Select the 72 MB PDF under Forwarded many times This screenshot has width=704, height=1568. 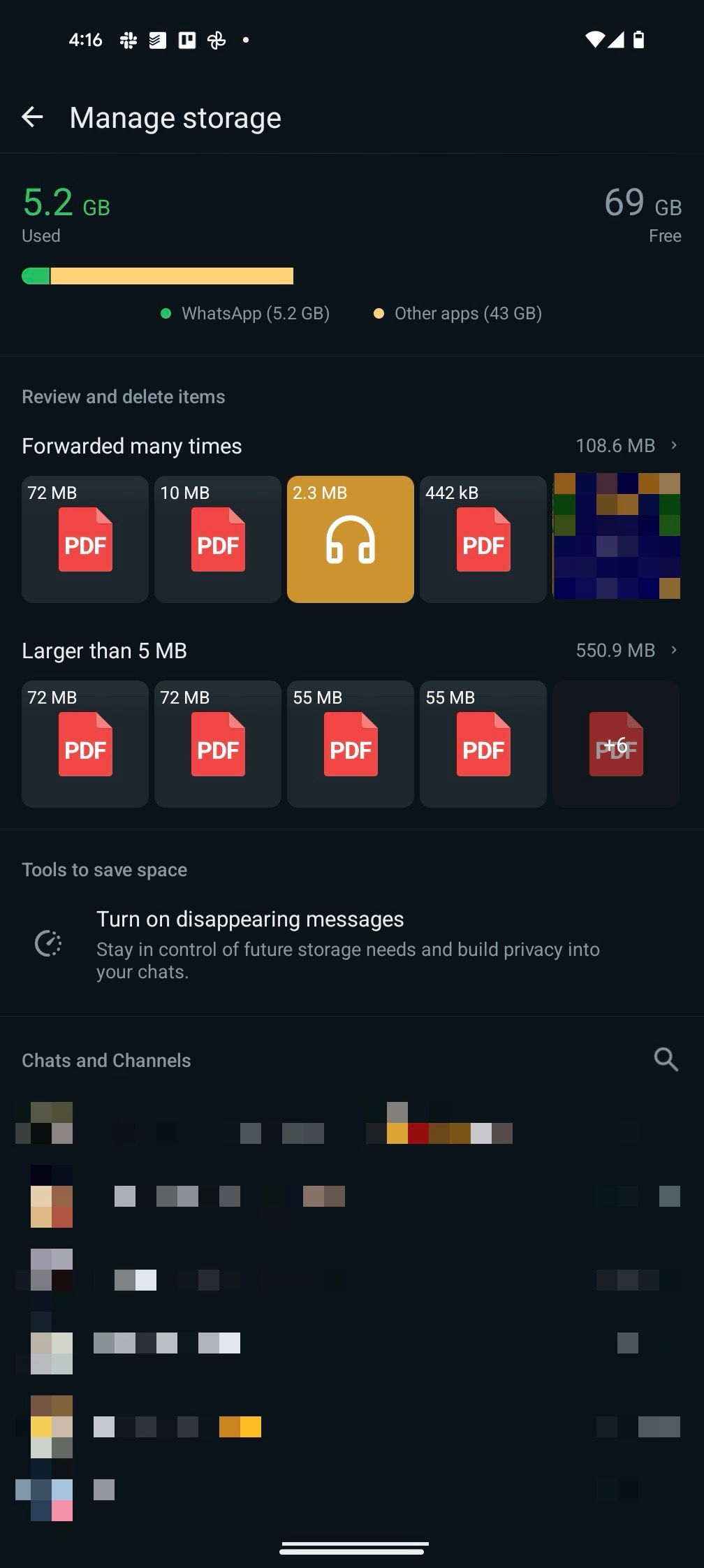[85, 538]
